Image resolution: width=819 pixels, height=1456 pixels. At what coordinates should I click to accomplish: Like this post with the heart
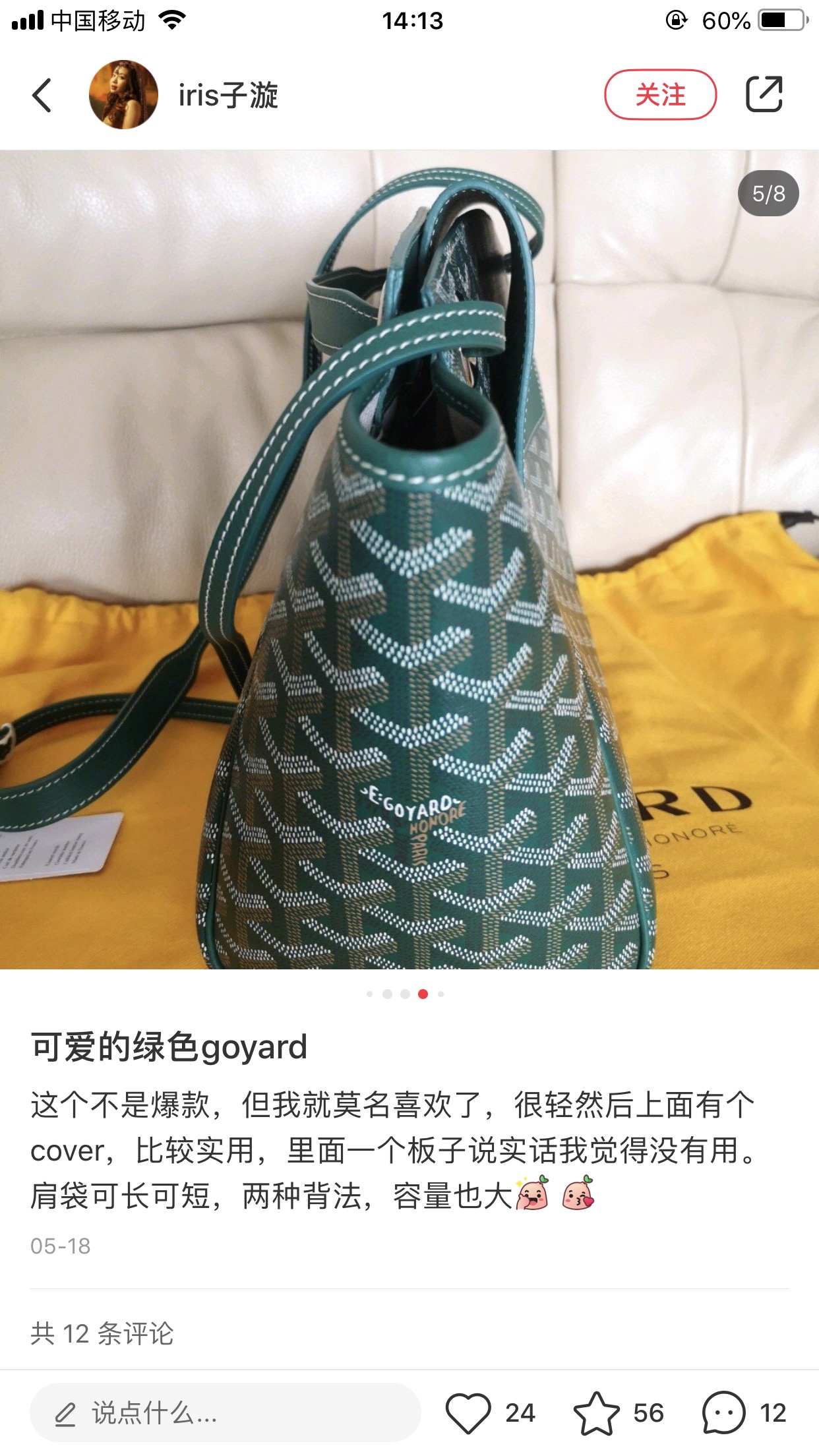[x=468, y=1412]
